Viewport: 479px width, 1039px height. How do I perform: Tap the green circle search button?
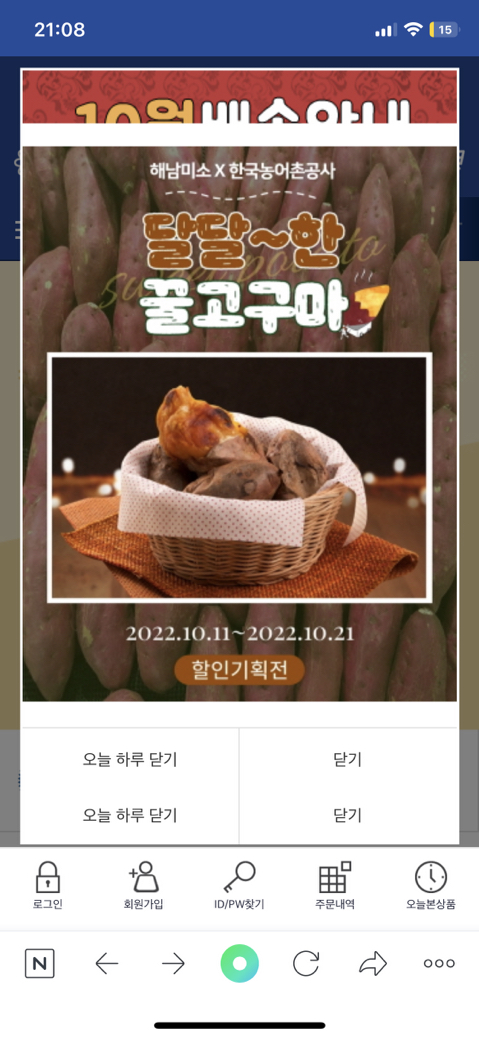[x=240, y=963]
